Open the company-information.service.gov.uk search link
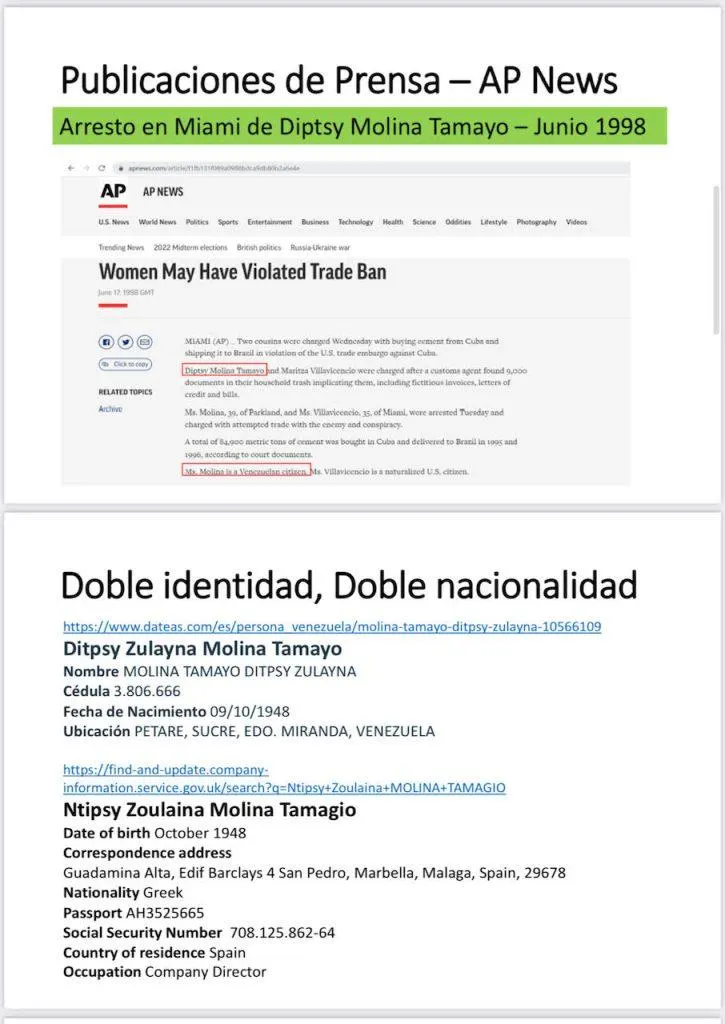The image size is (725, 1024). click(284, 778)
